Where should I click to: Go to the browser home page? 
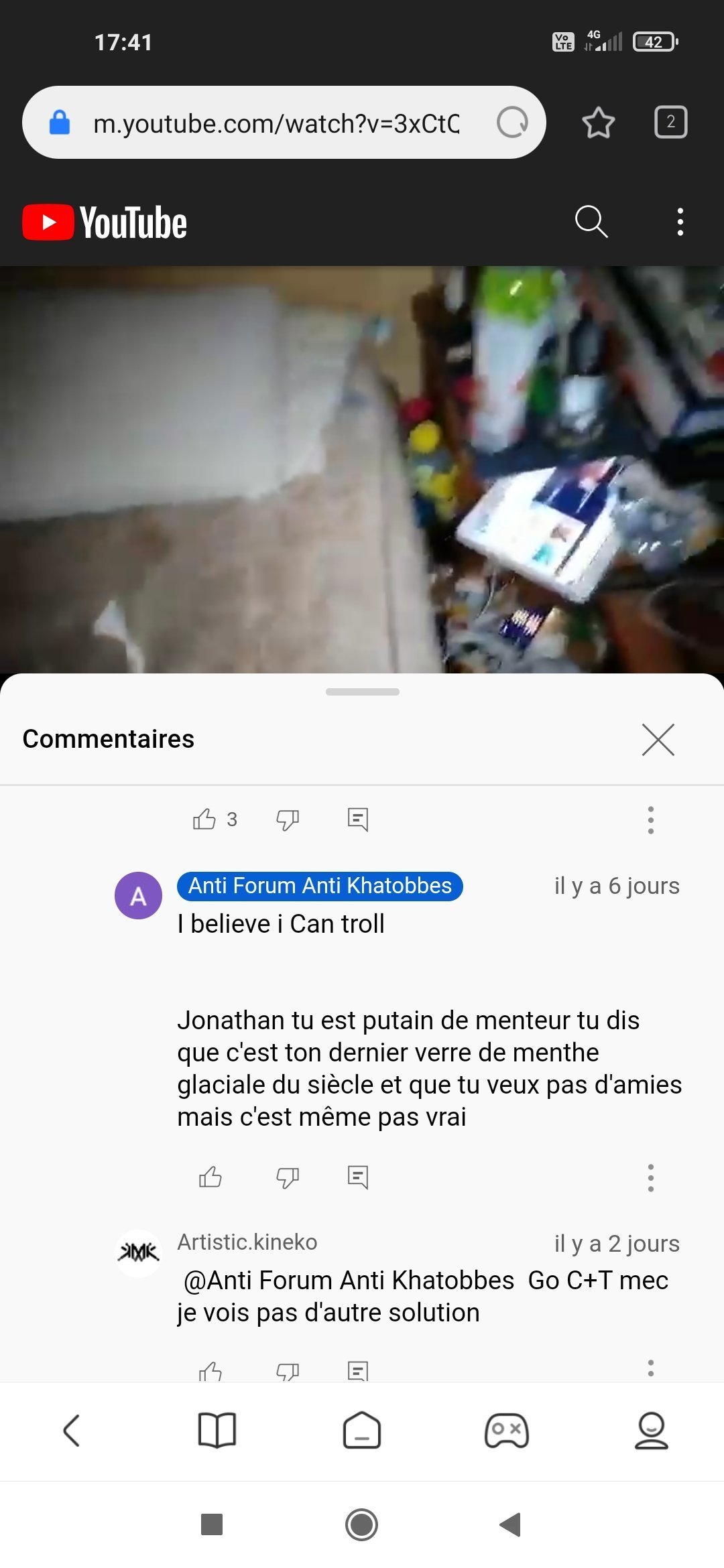(362, 1431)
